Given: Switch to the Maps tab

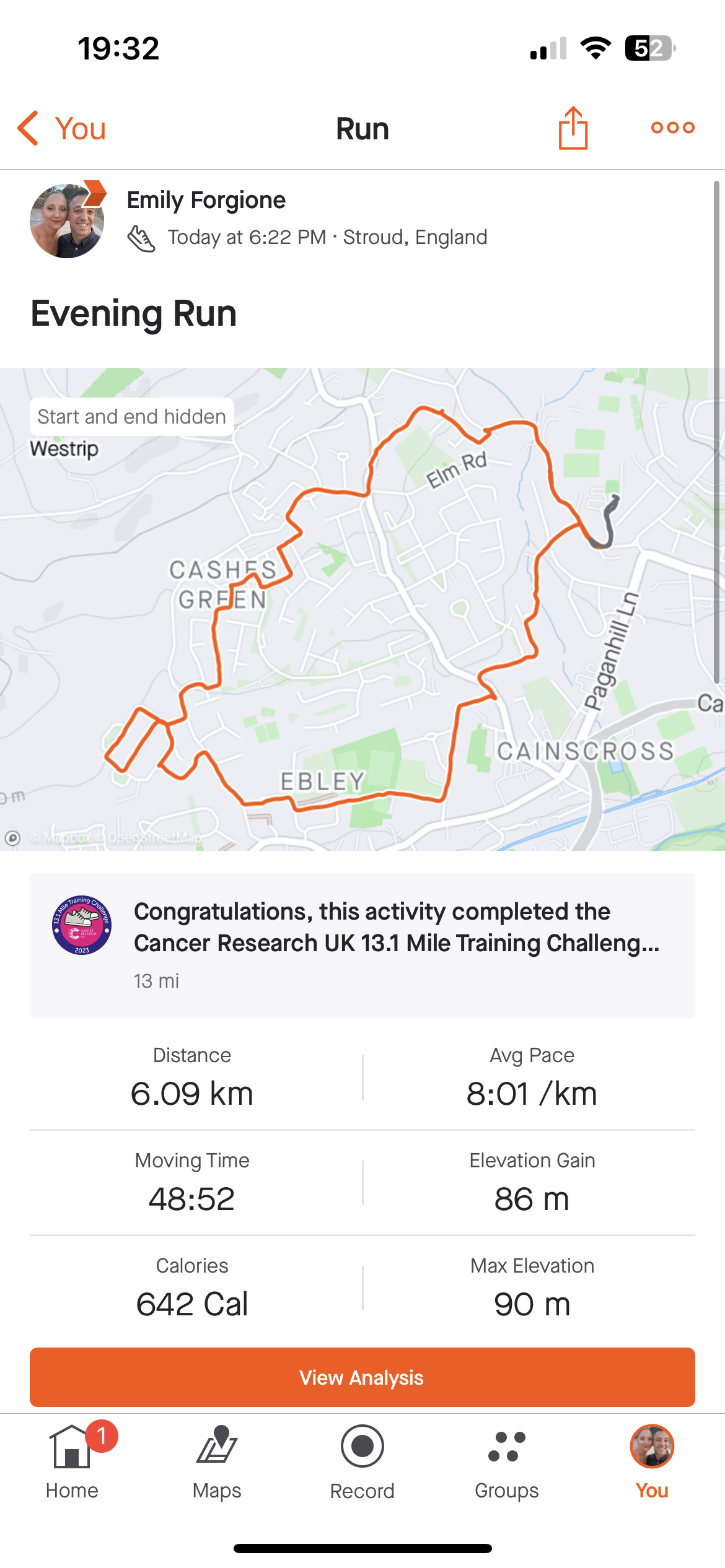Looking at the screenshot, I should pos(217,1461).
